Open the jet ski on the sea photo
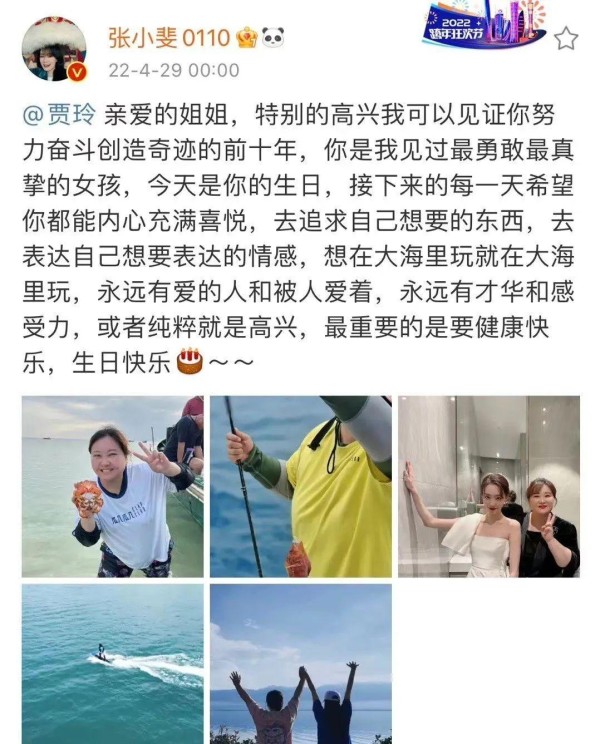This screenshot has height=744, width=600. click(x=112, y=662)
